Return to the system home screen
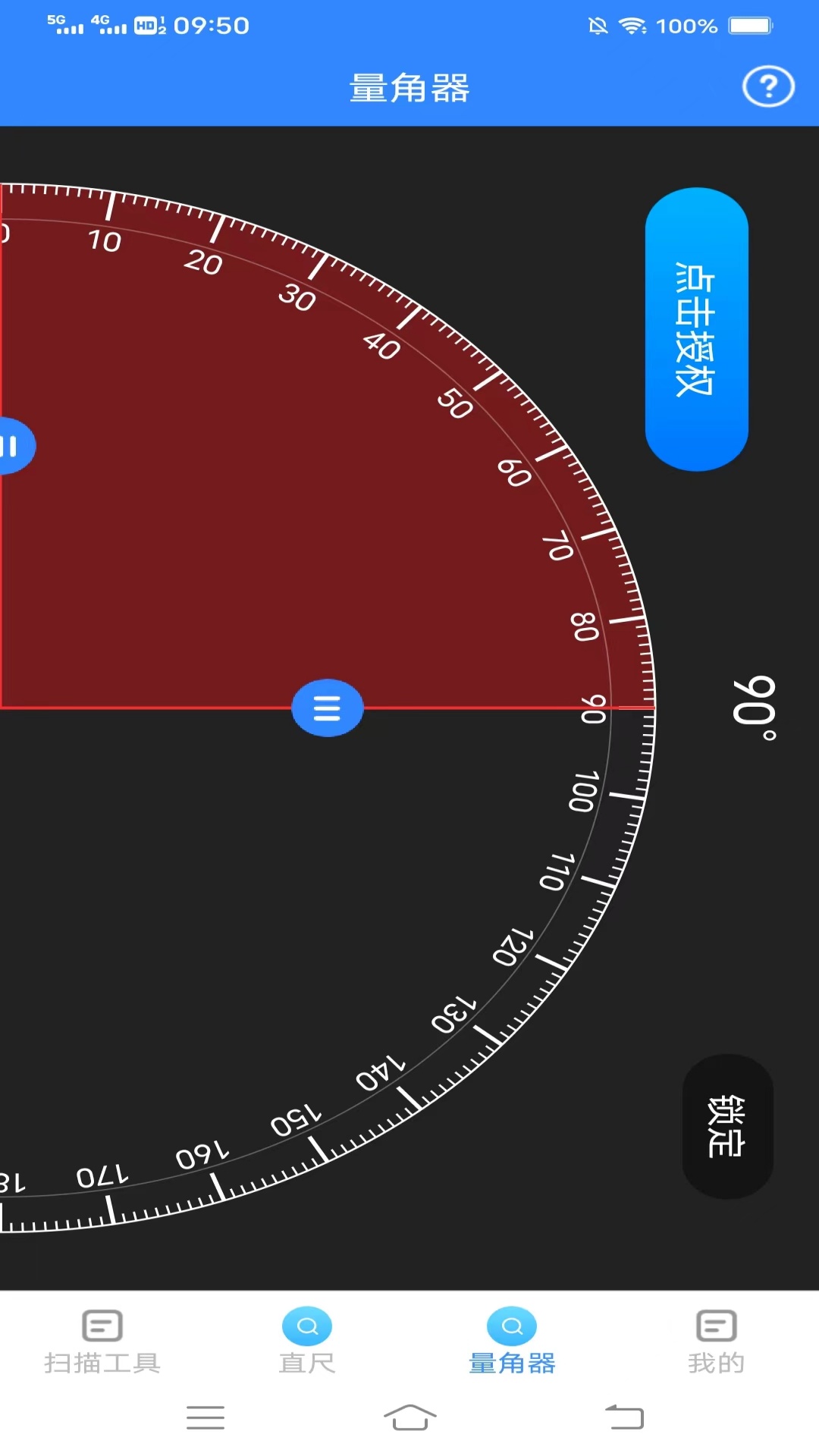This screenshot has width=819, height=1456. (x=409, y=1417)
